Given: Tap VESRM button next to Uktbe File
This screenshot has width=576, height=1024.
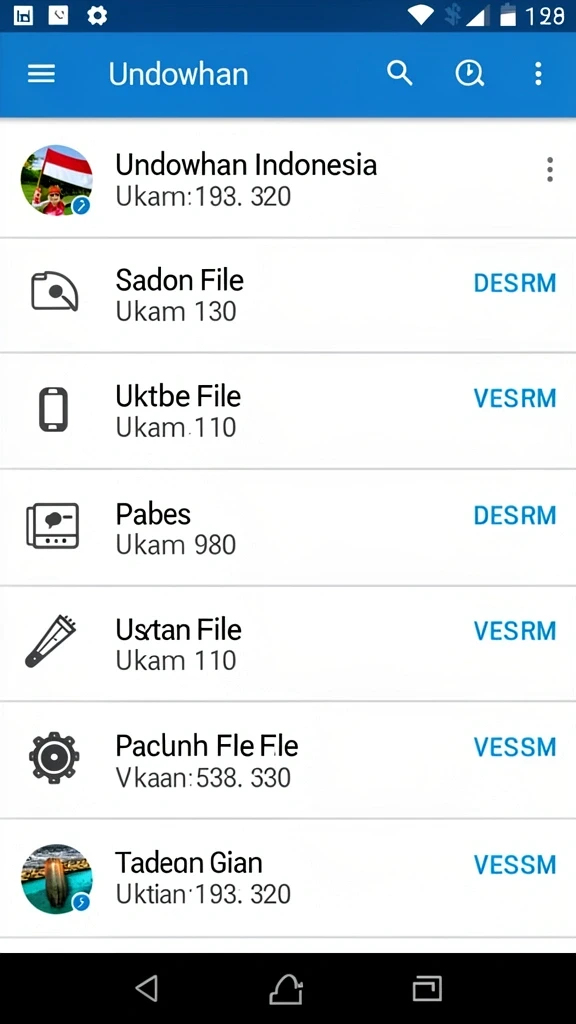Looking at the screenshot, I should (x=515, y=398).
